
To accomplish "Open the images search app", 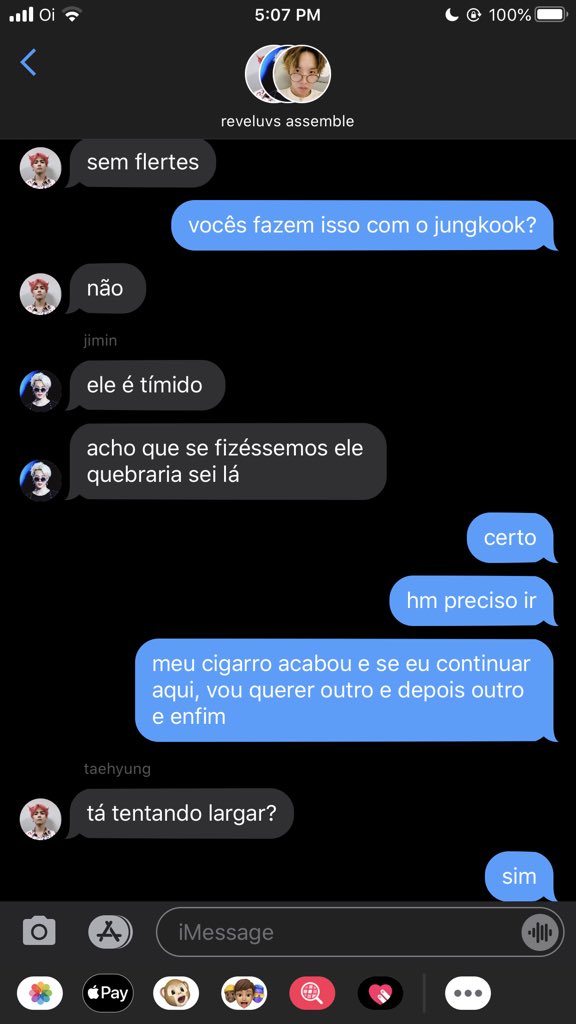I will [312, 993].
